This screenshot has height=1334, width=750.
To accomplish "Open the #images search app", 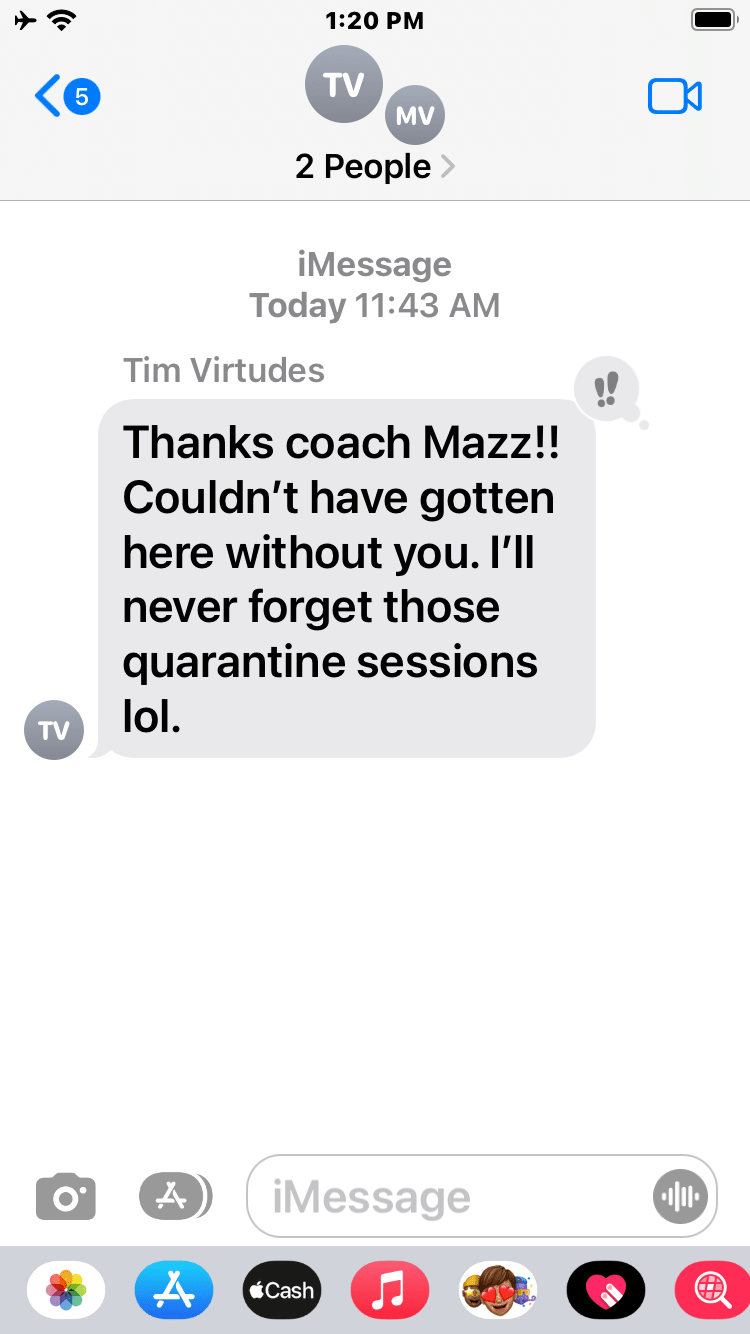I will [712, 1290].
